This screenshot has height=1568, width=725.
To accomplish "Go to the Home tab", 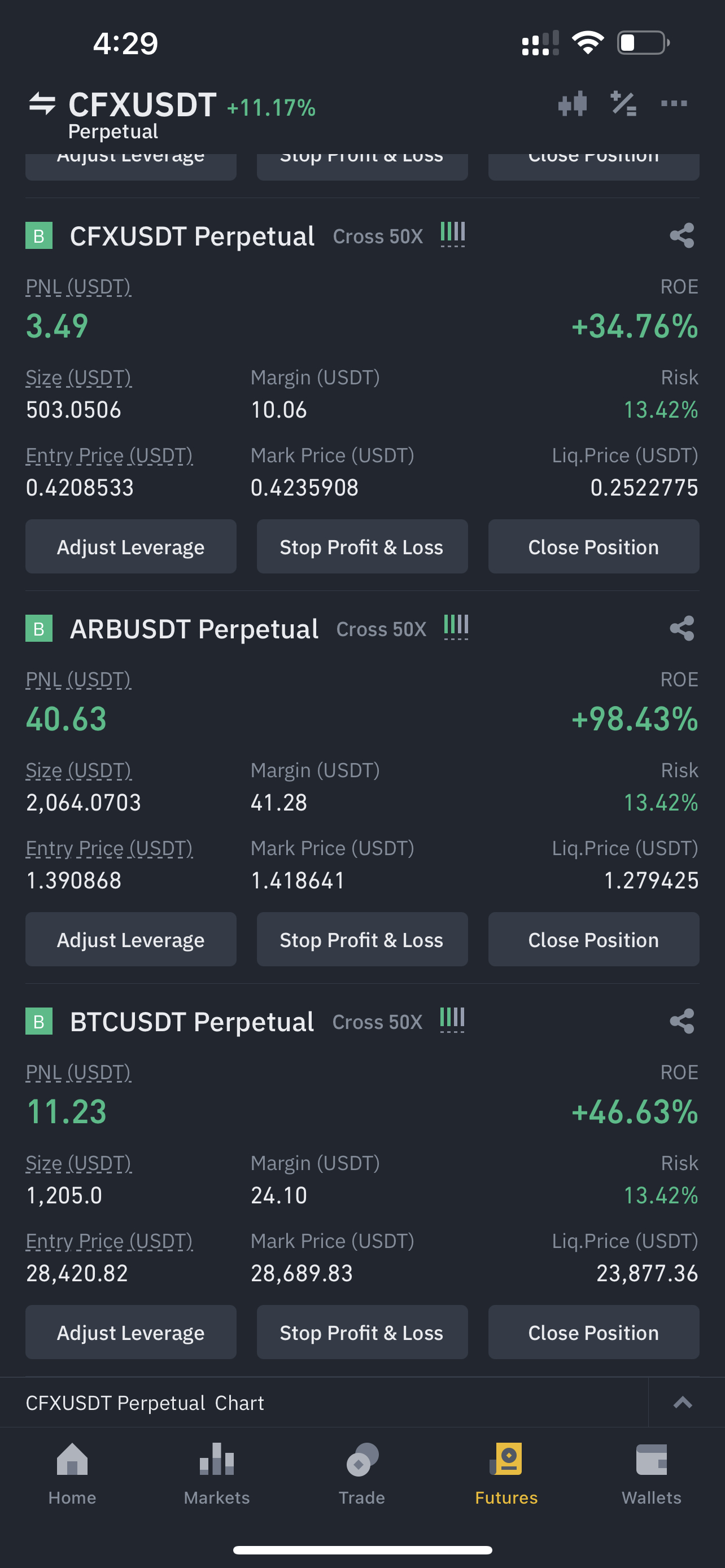I will tap(72, 1473).
